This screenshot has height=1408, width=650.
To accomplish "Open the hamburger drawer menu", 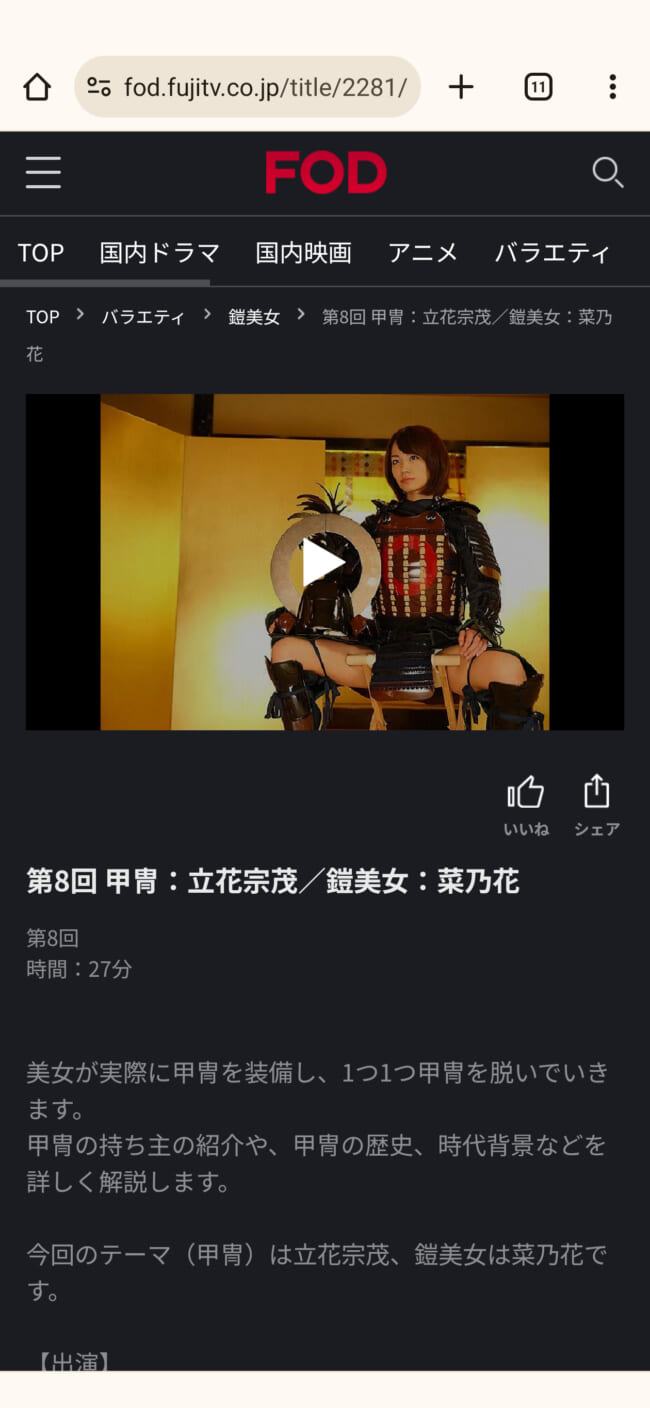I will pos(43,173).
